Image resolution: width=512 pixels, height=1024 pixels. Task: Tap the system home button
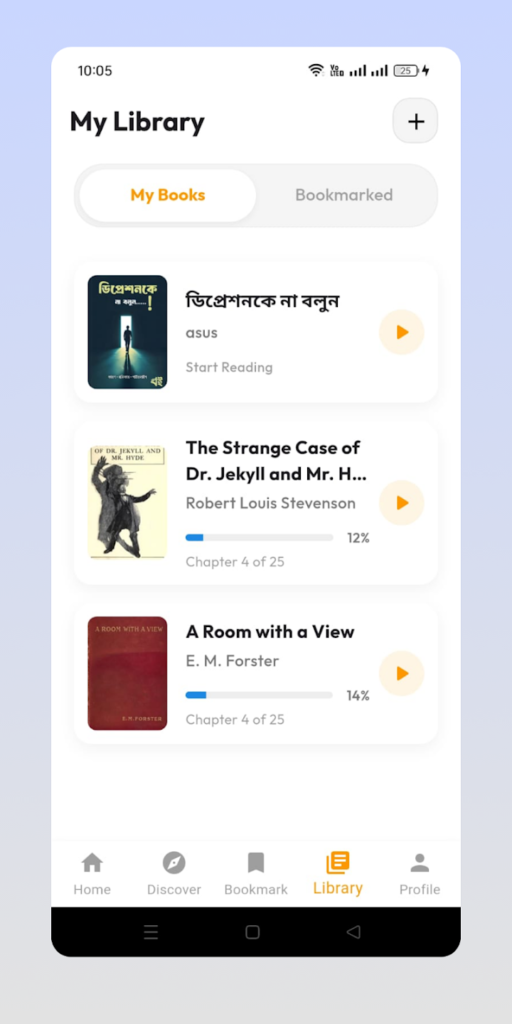pyautogui.click(x=253, y=932)
